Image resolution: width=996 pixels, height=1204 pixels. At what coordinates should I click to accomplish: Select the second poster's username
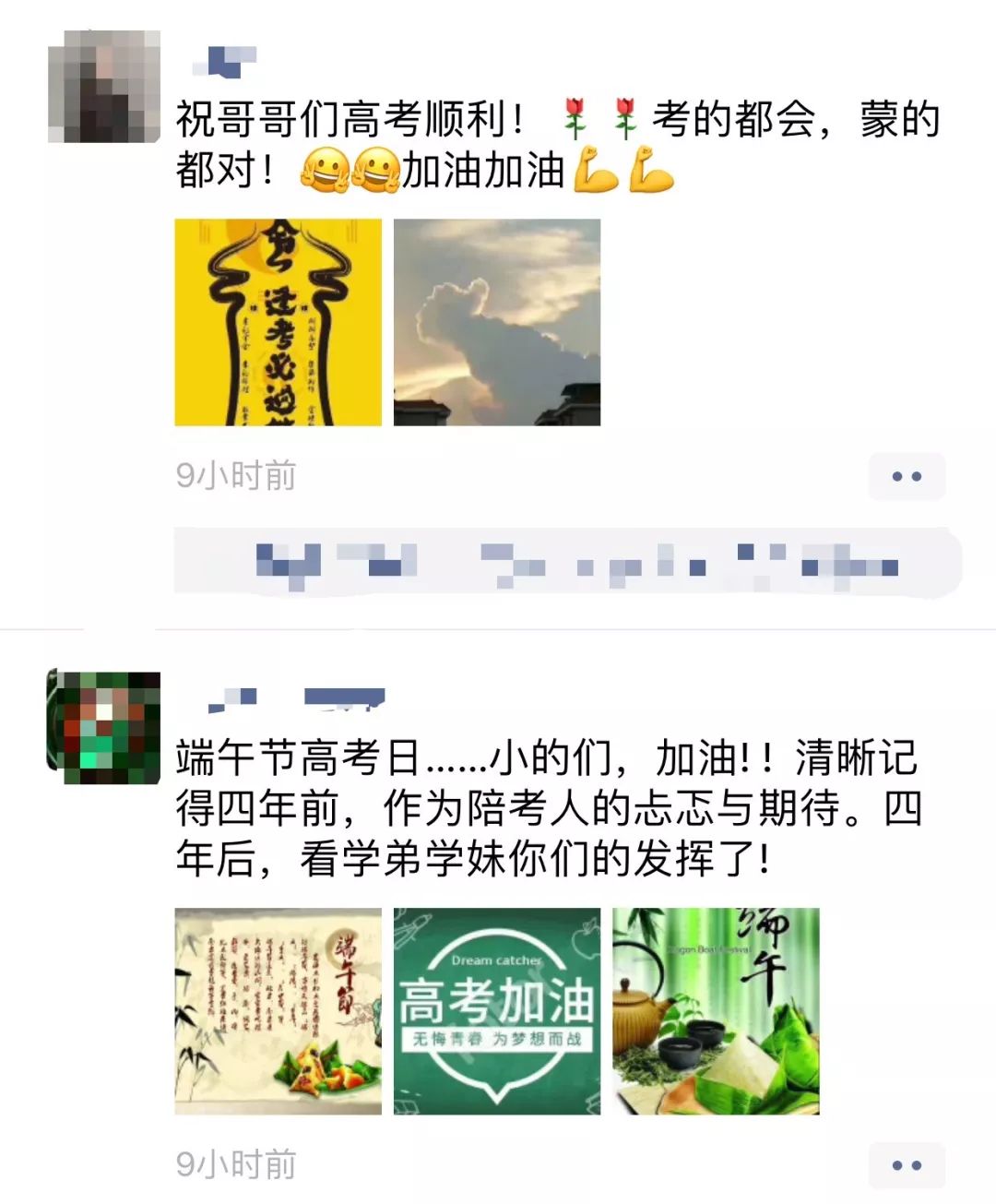[x=295, y=699]
